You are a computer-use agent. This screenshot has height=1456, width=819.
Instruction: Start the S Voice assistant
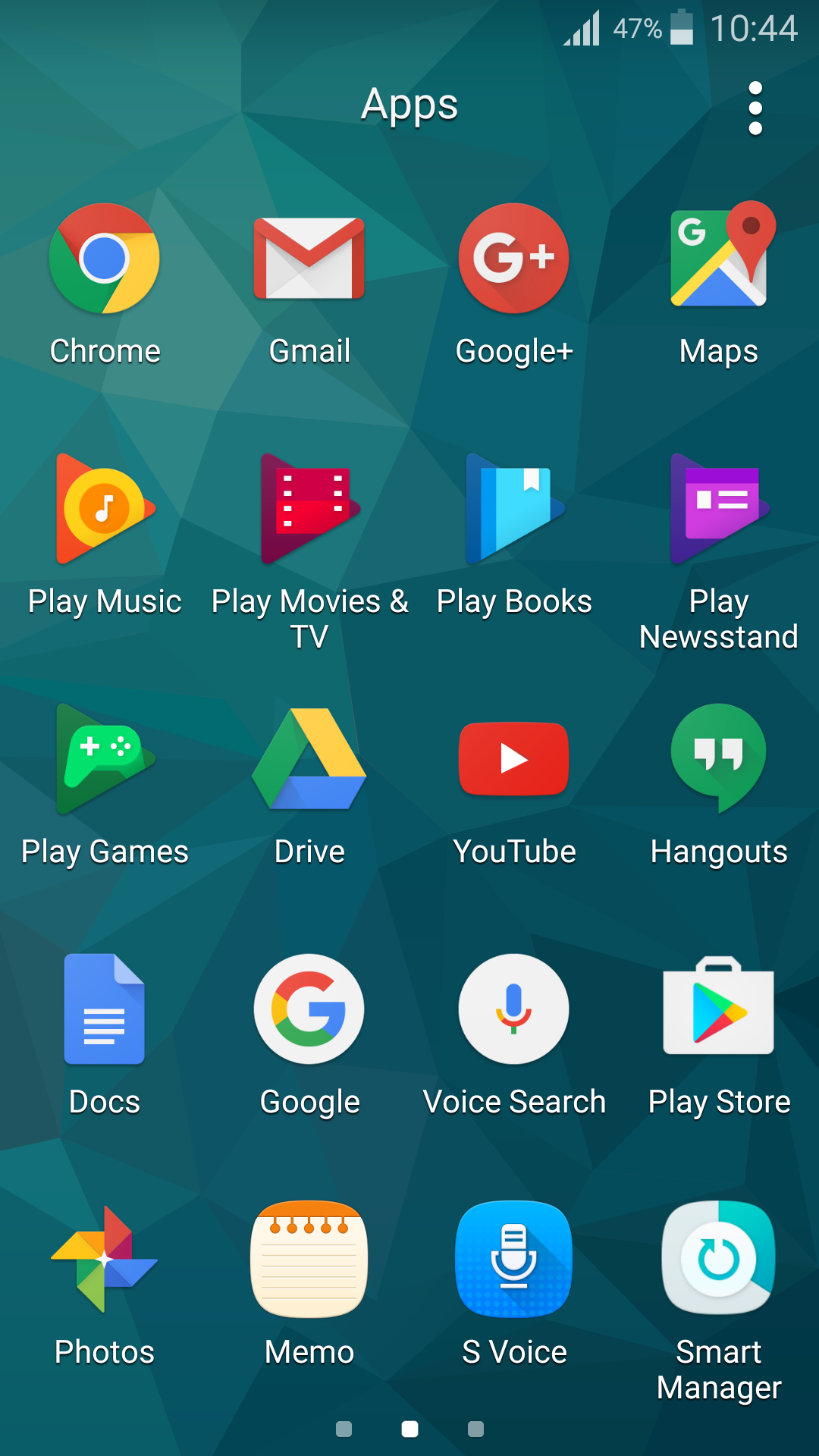[x=514, y=1260]
